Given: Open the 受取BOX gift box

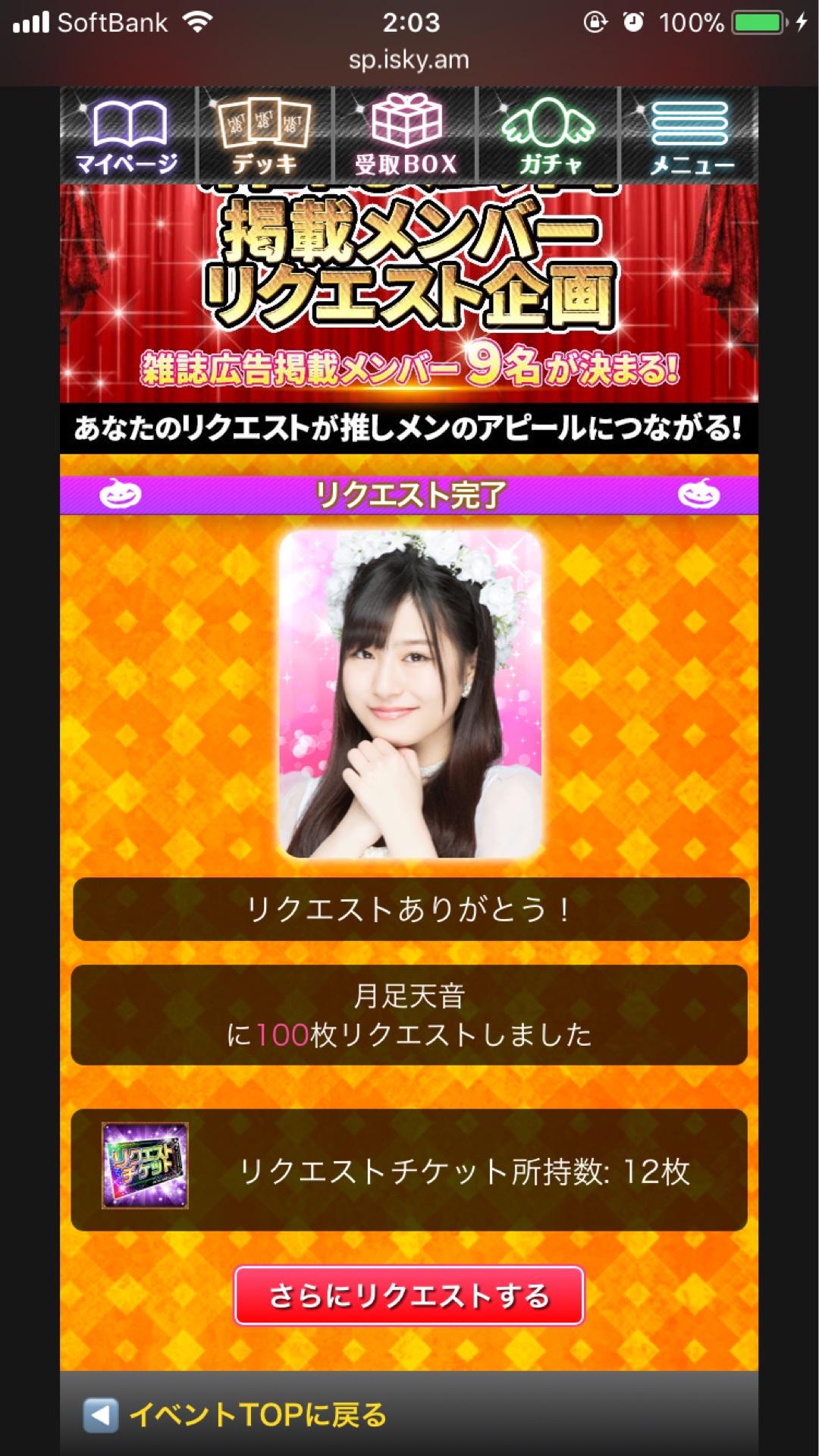Looking at the screenshot, I should [406, 136].
